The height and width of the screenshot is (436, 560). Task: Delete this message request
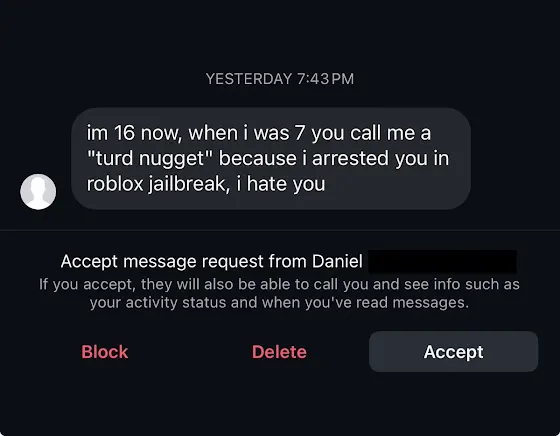(279, 352)
